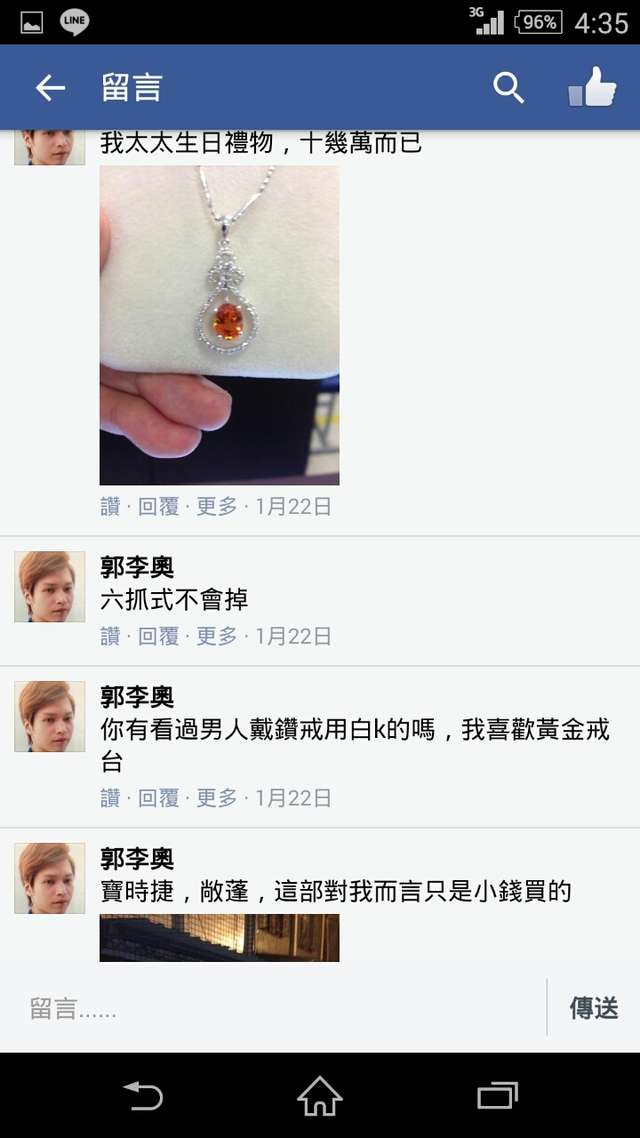Open 更多 under comment 六抓式不會掉

(216, 636)
